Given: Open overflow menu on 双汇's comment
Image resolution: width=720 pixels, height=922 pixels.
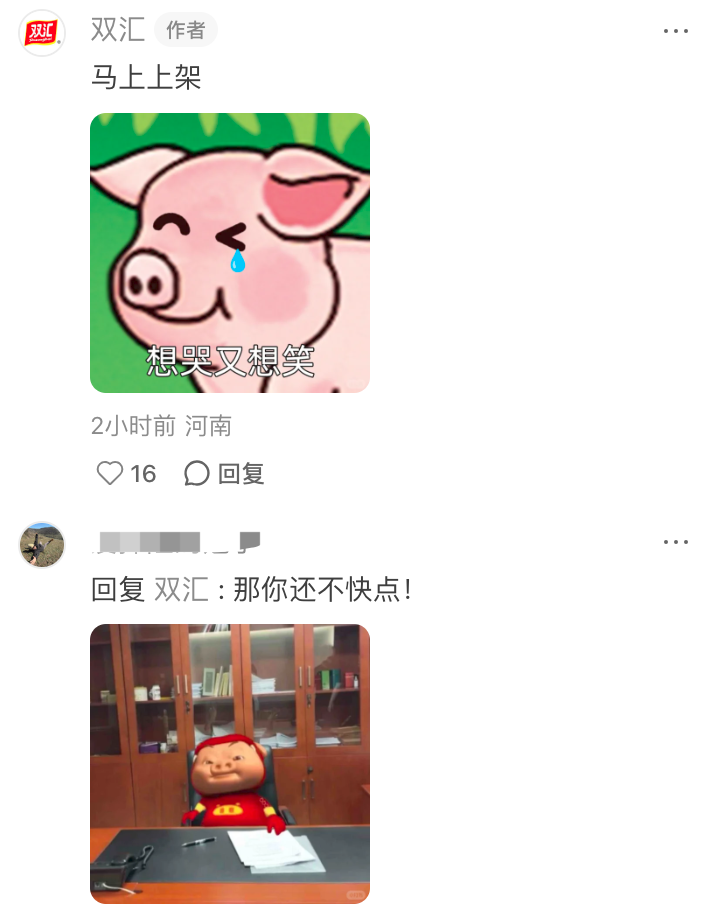Looking at the screenshot, I should (x=676, y=31).
